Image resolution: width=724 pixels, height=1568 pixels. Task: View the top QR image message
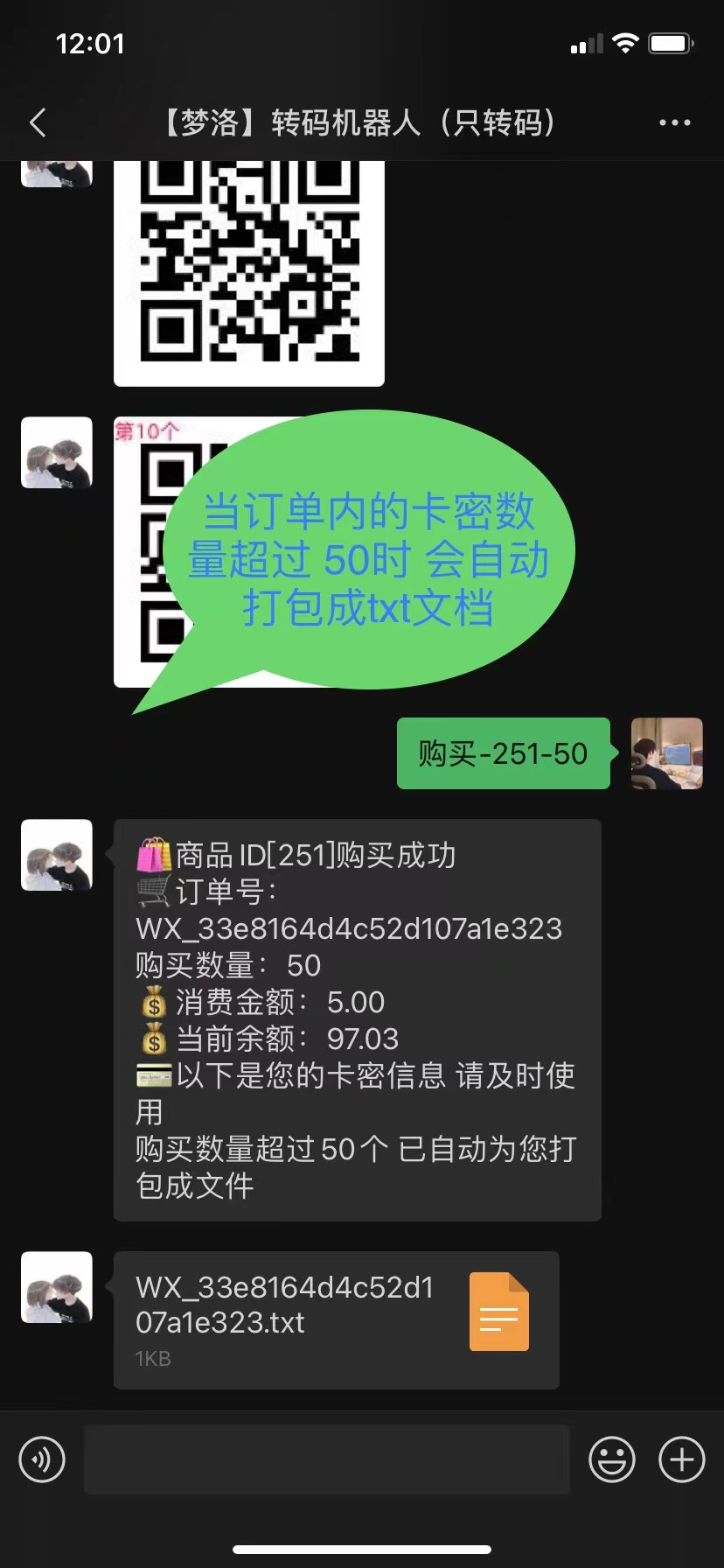pyautogui.click(x=249, y=271)
